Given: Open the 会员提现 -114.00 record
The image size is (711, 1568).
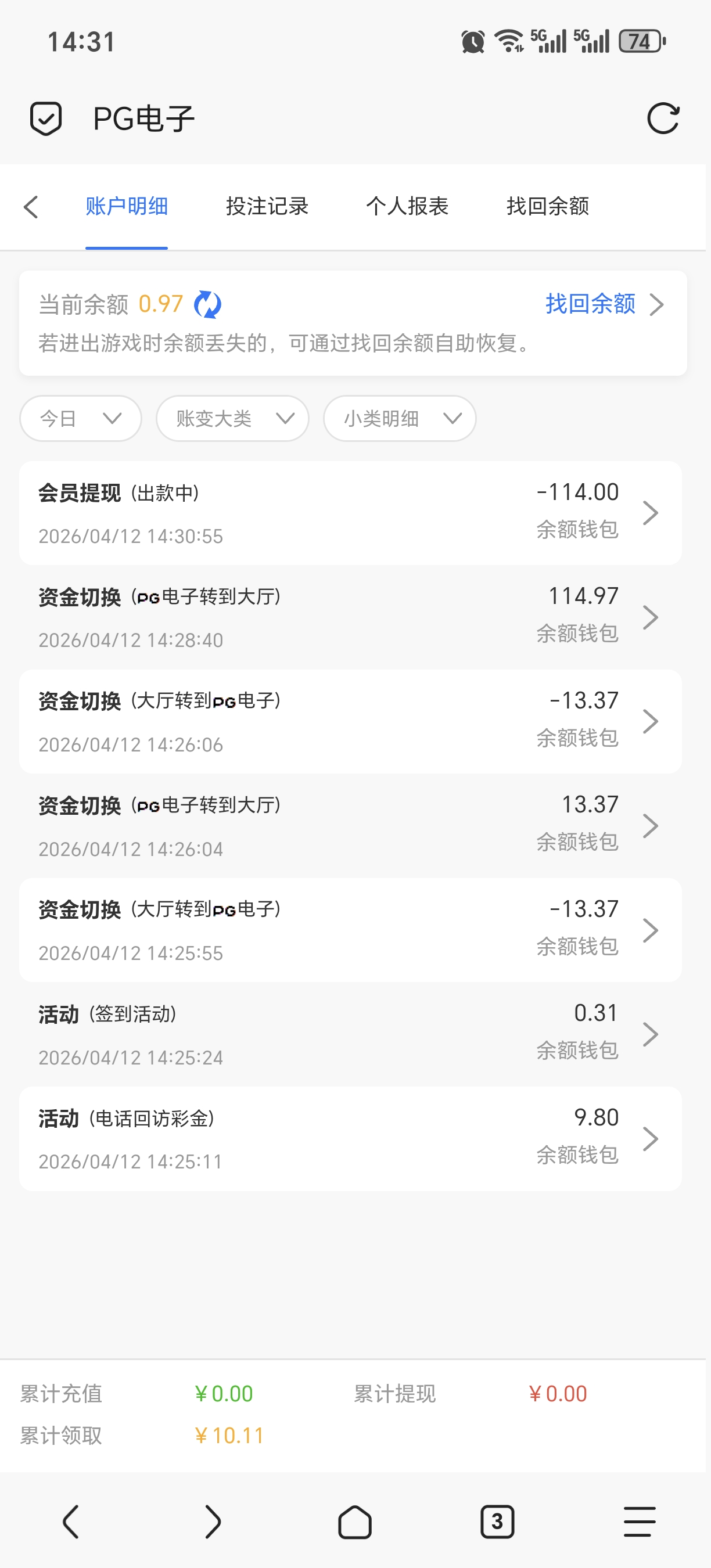Looking at the screenshot, I should pos(350,513).
